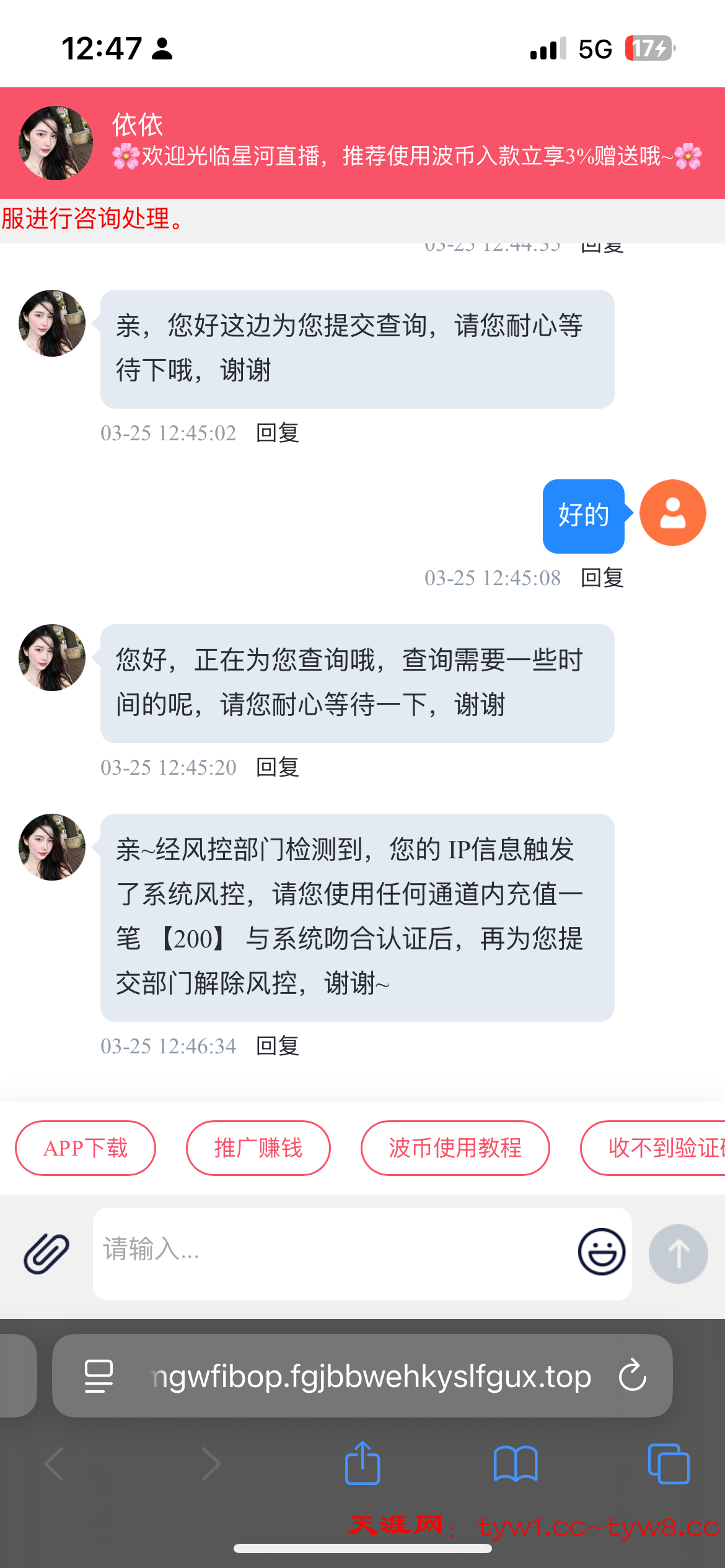Show all Safari tabs

[668, 1464]
